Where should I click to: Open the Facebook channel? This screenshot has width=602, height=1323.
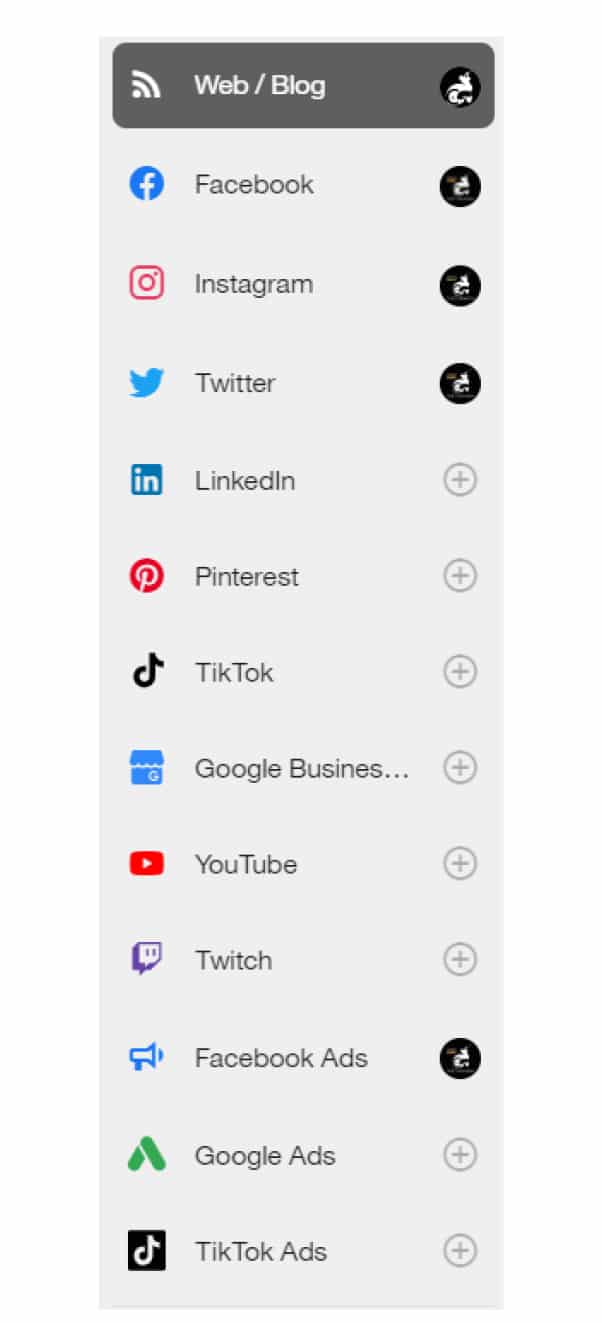coord(254,185)
